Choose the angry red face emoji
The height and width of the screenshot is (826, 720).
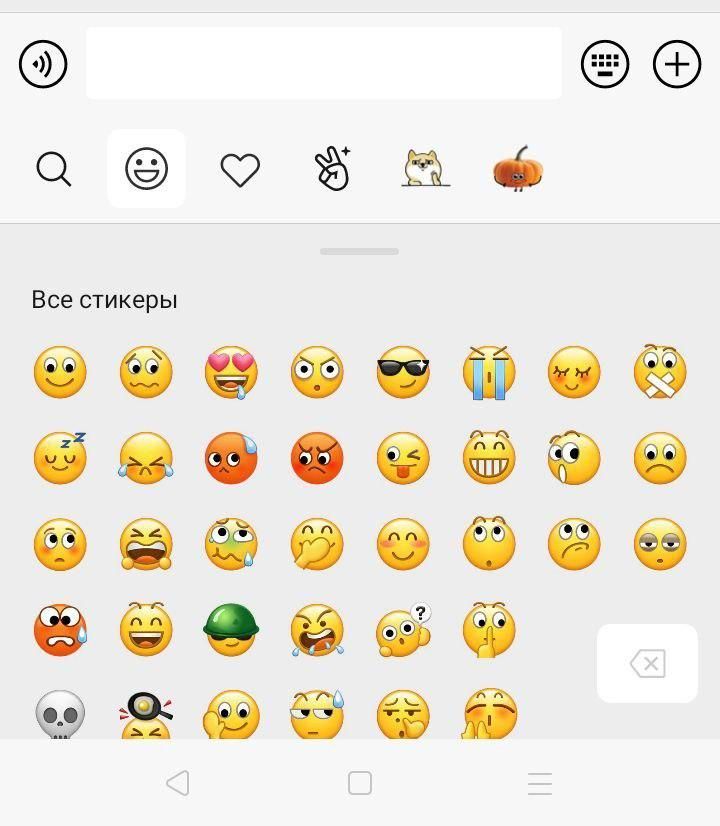(317, 458)
